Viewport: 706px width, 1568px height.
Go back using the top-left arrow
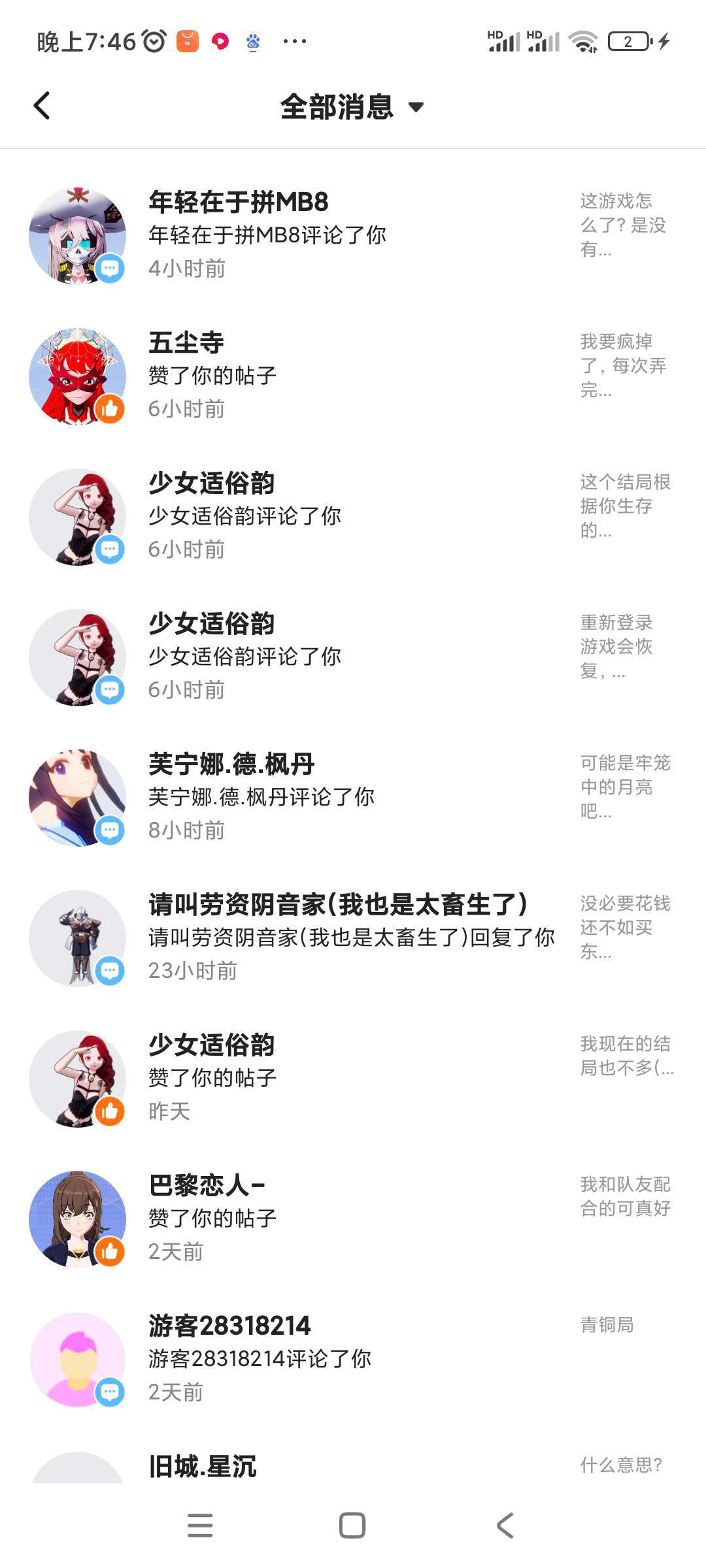tap(42, 106)
